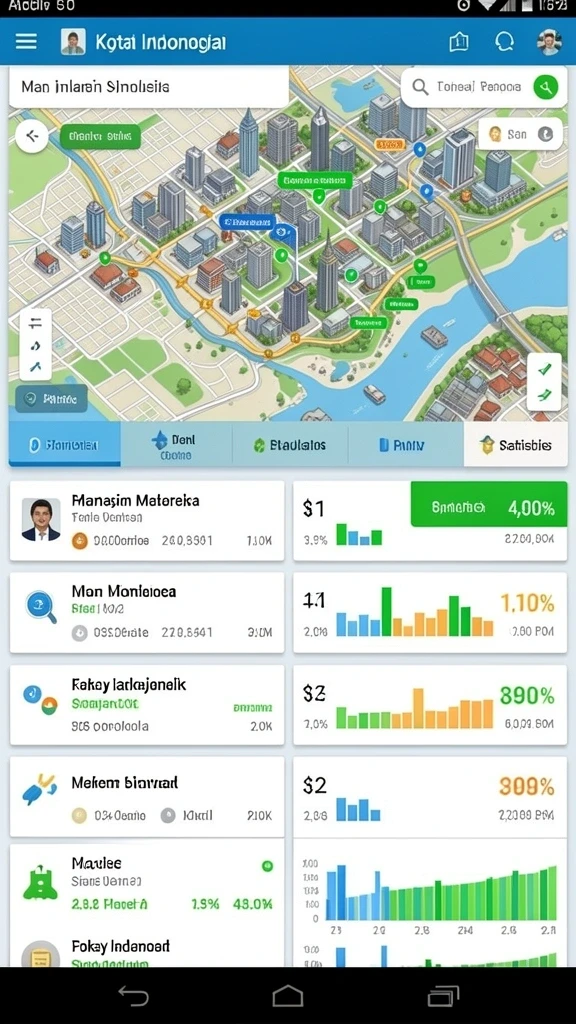
Task: Open the Mekem biarvad card
Action: coord(147,797)
